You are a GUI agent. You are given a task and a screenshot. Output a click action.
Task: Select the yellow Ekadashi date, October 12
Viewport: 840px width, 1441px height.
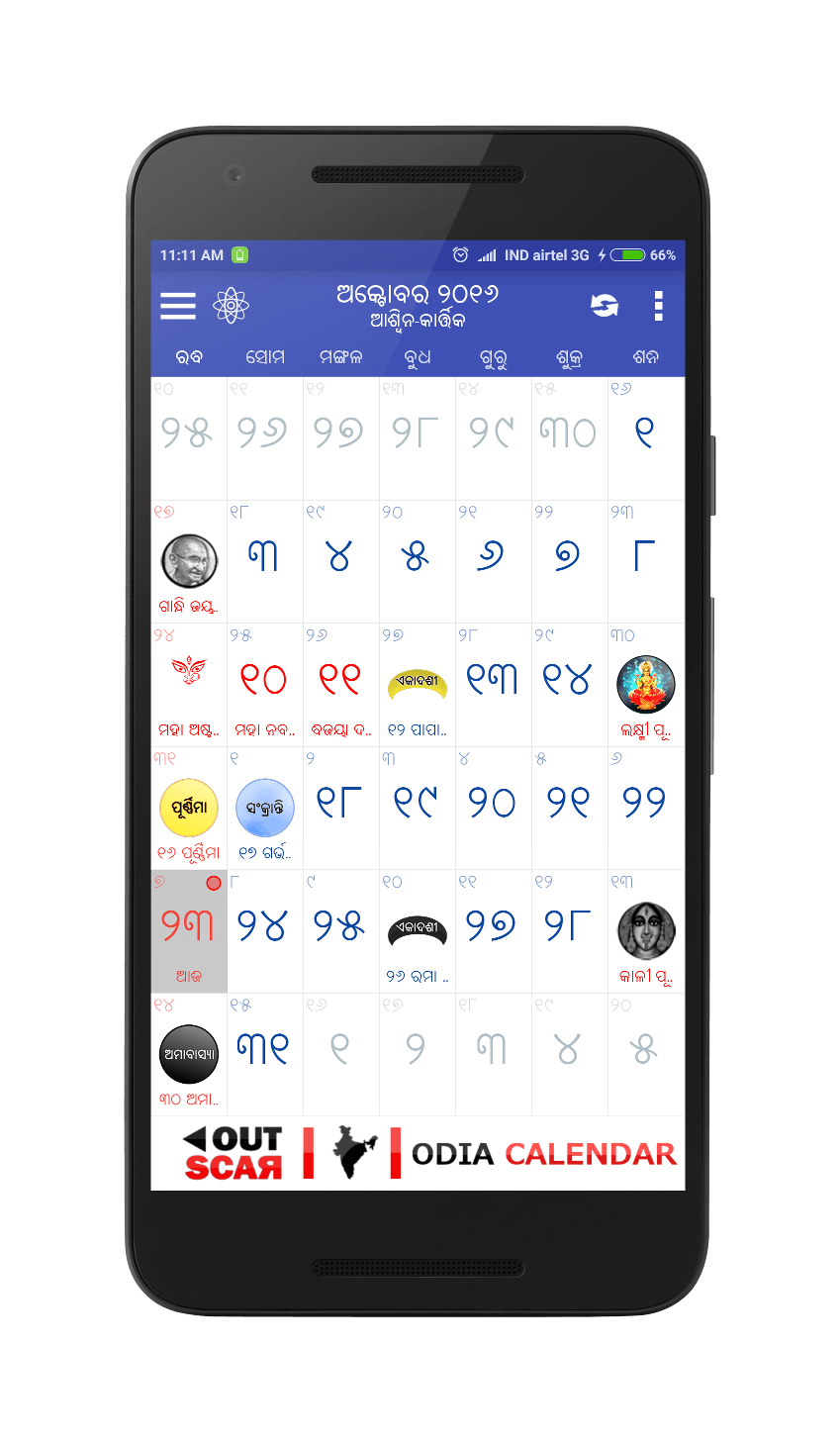pyautogui.click(x=417, y=685)
